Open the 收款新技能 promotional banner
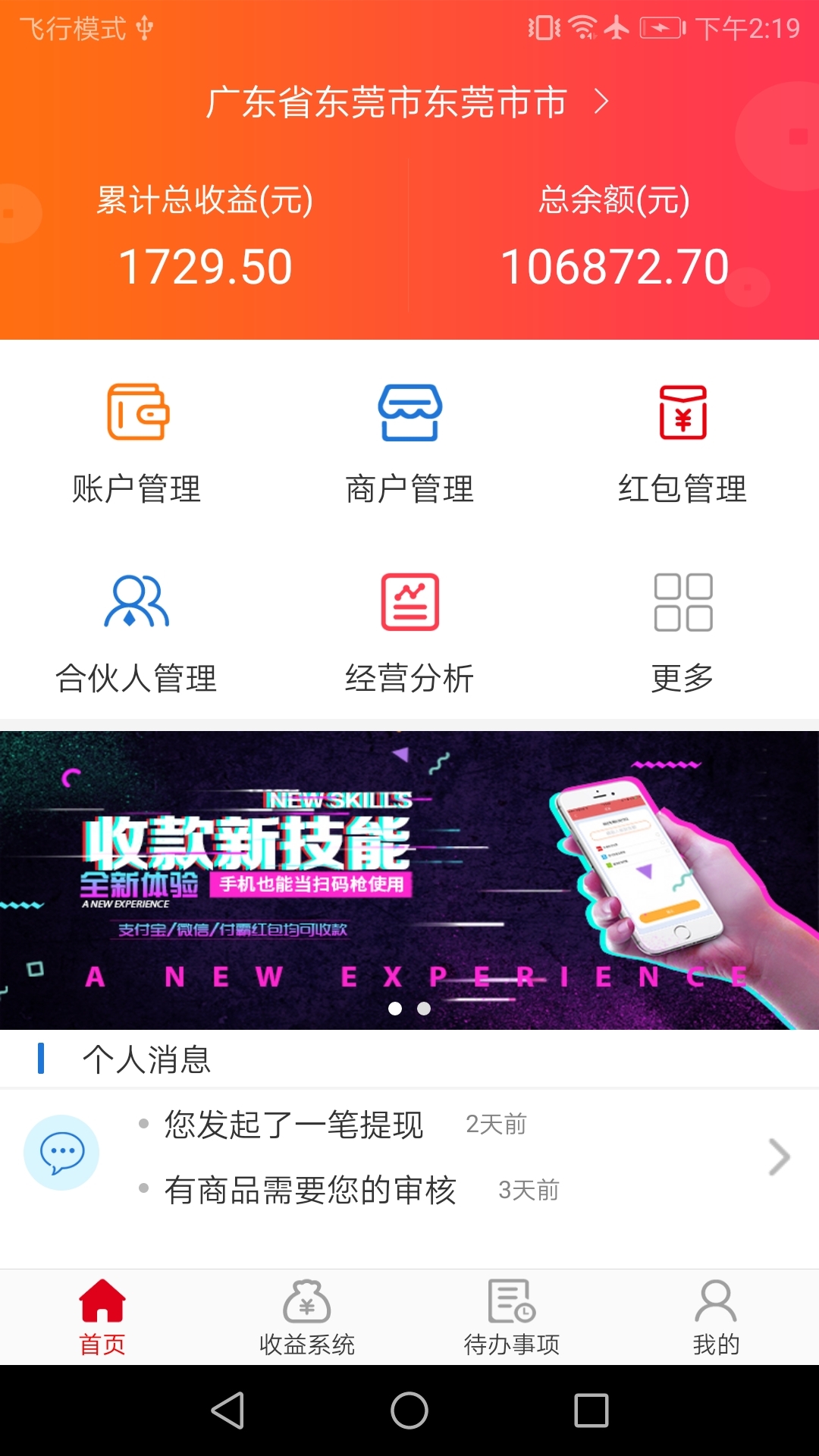This screenshot has width=819, height=1456. [409, 880]
